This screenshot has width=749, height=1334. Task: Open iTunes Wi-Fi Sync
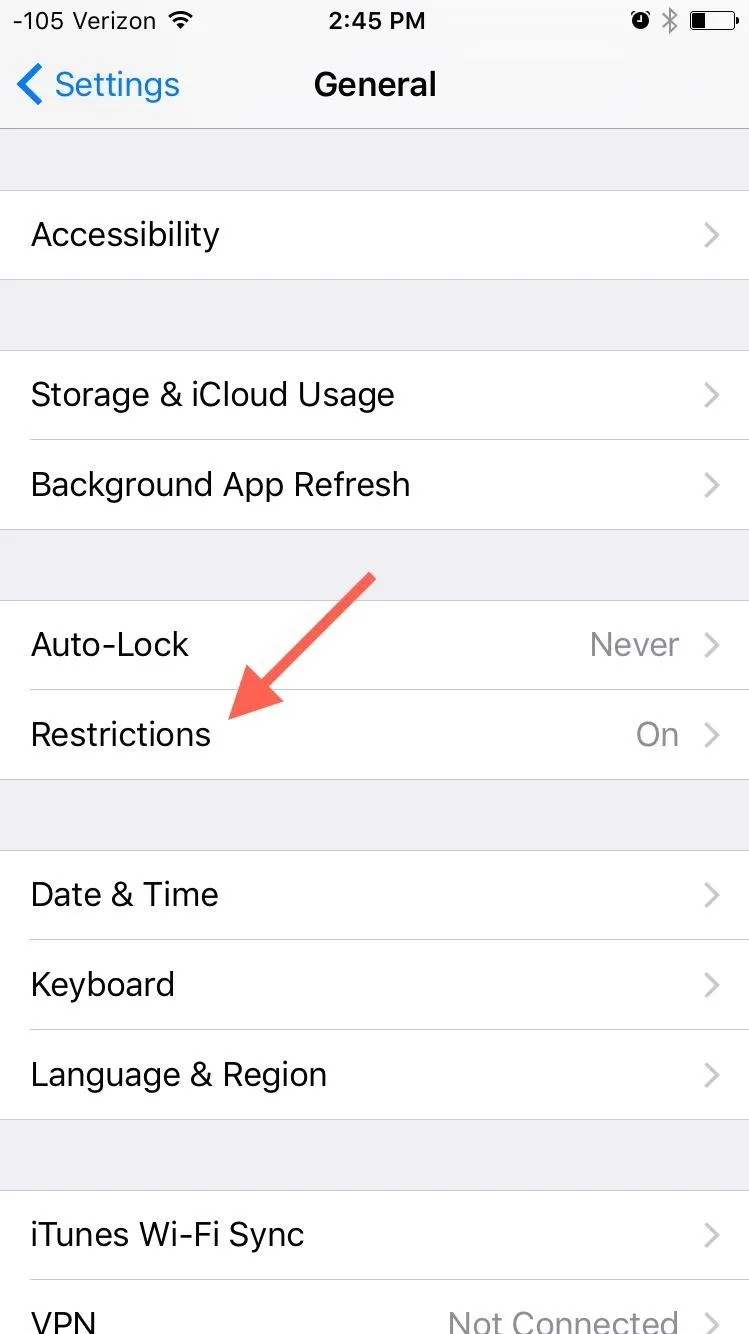pos(374,1235)
